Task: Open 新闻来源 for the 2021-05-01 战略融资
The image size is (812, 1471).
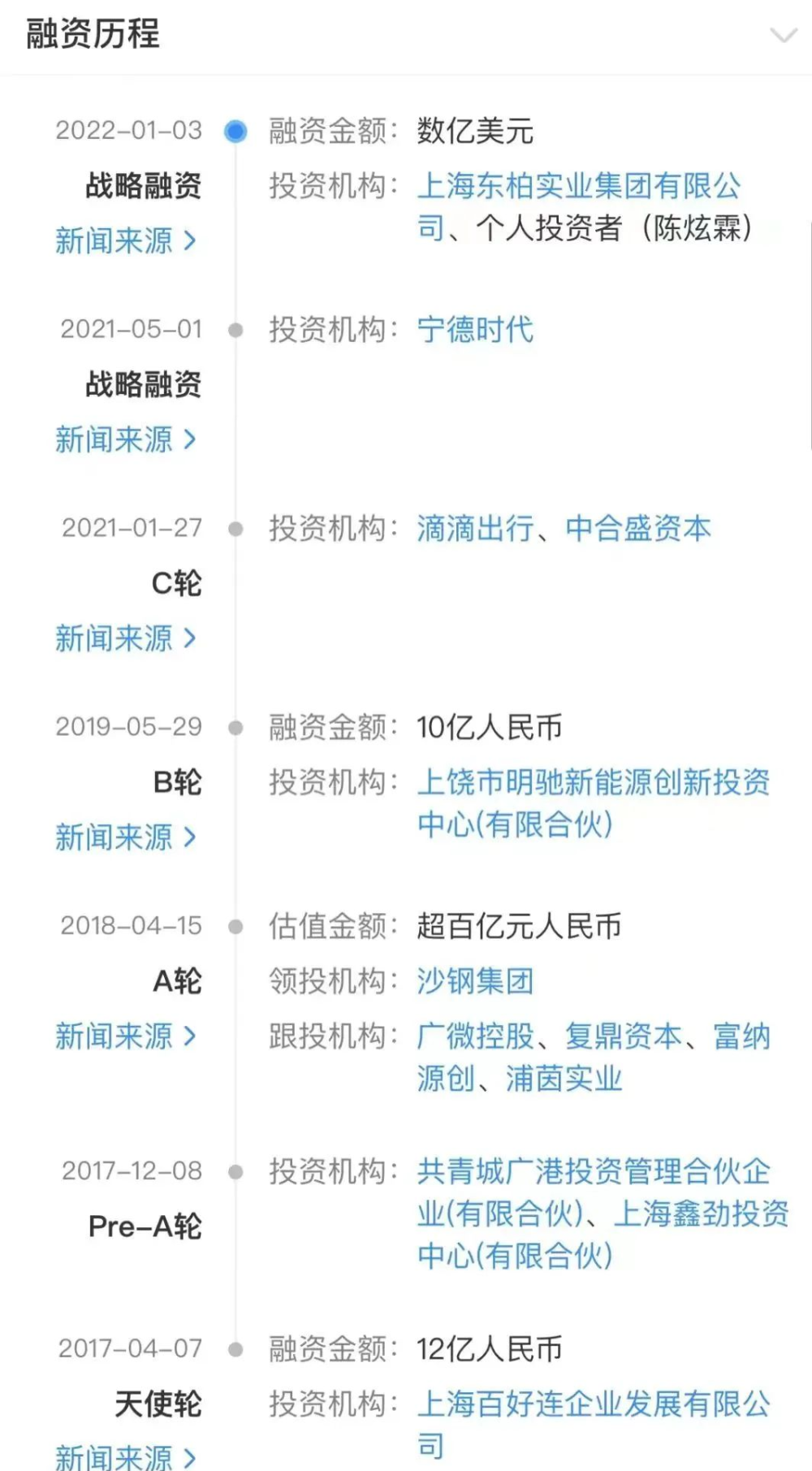Action: (x=126, y=440)
